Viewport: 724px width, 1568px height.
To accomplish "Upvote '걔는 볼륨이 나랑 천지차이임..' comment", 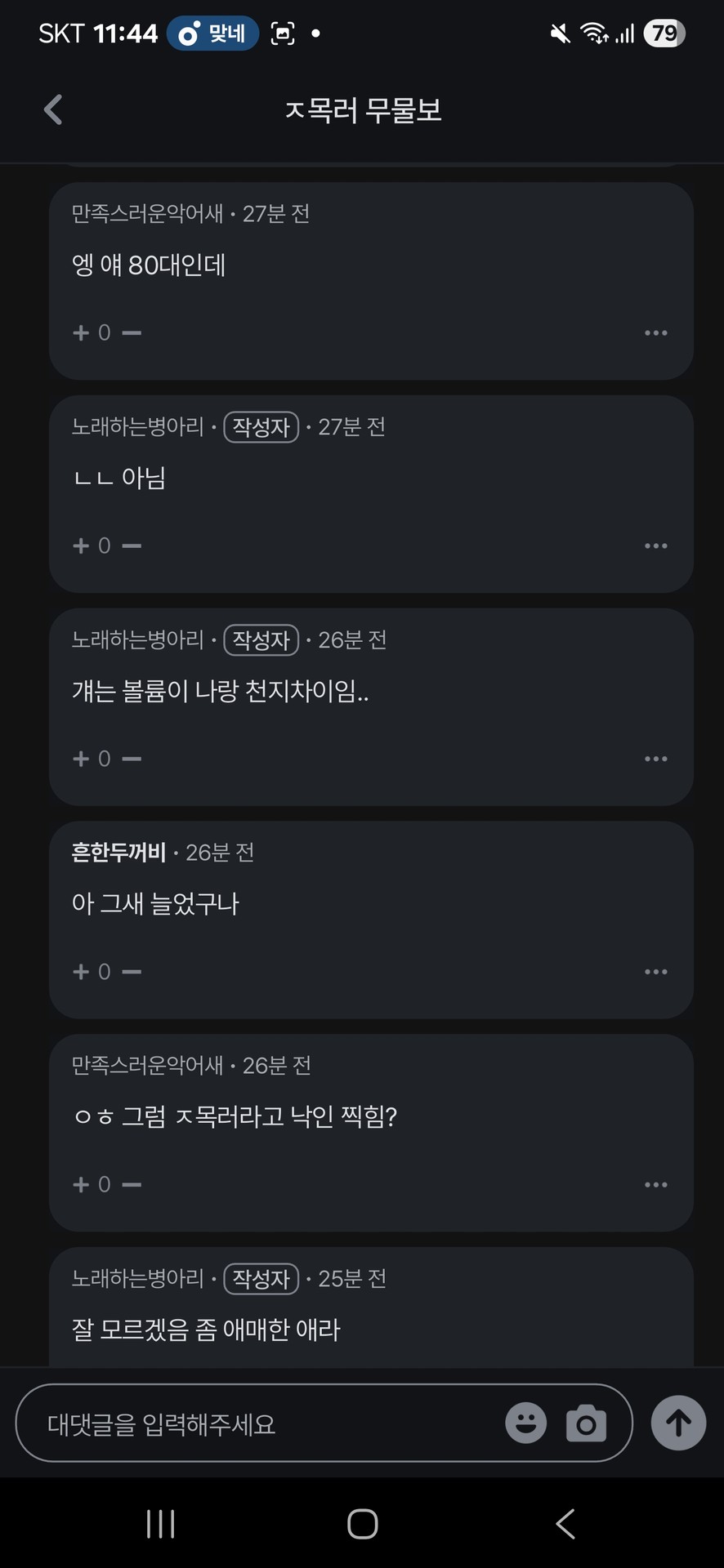I will tap(81, 759).
